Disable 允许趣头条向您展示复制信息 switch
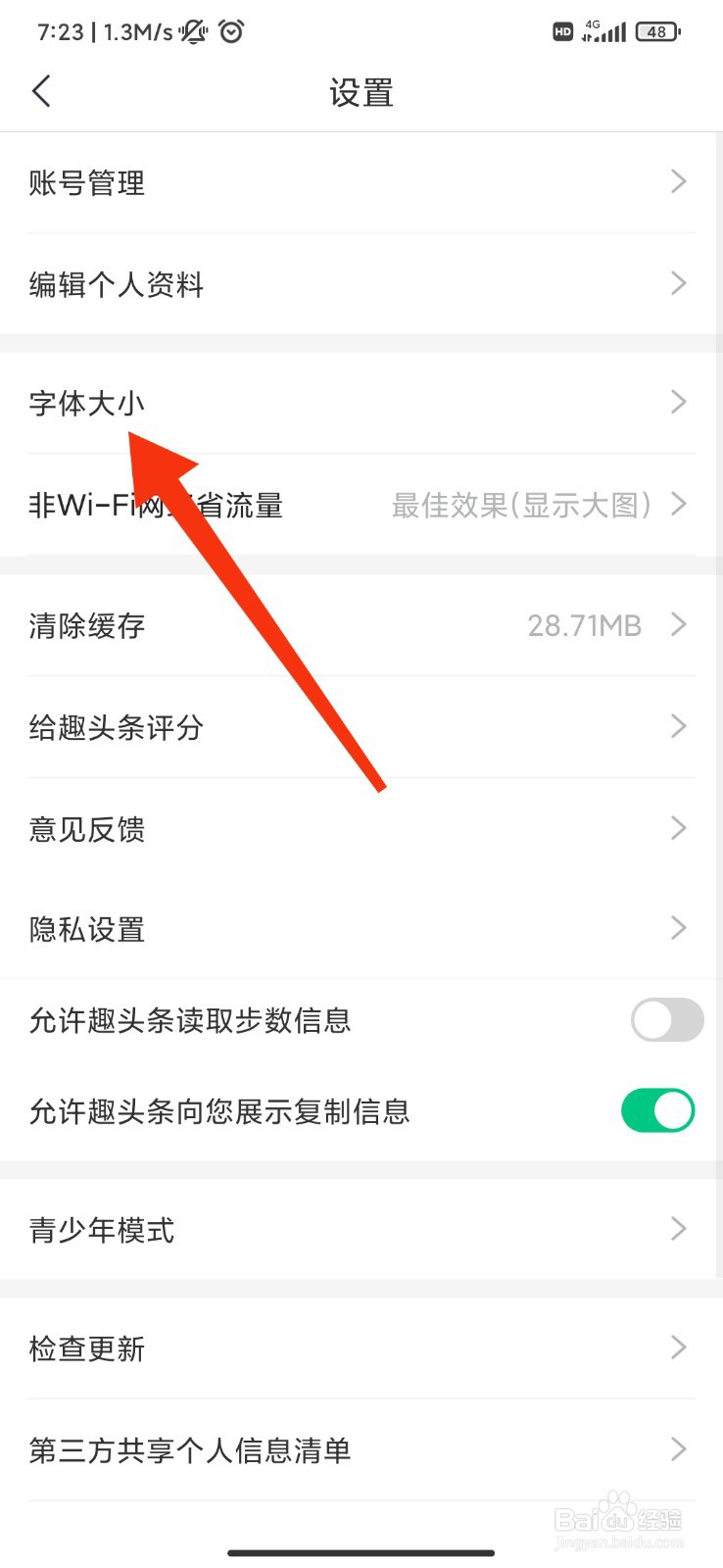The image size is (723, 1568). [x=657, y=1110]
